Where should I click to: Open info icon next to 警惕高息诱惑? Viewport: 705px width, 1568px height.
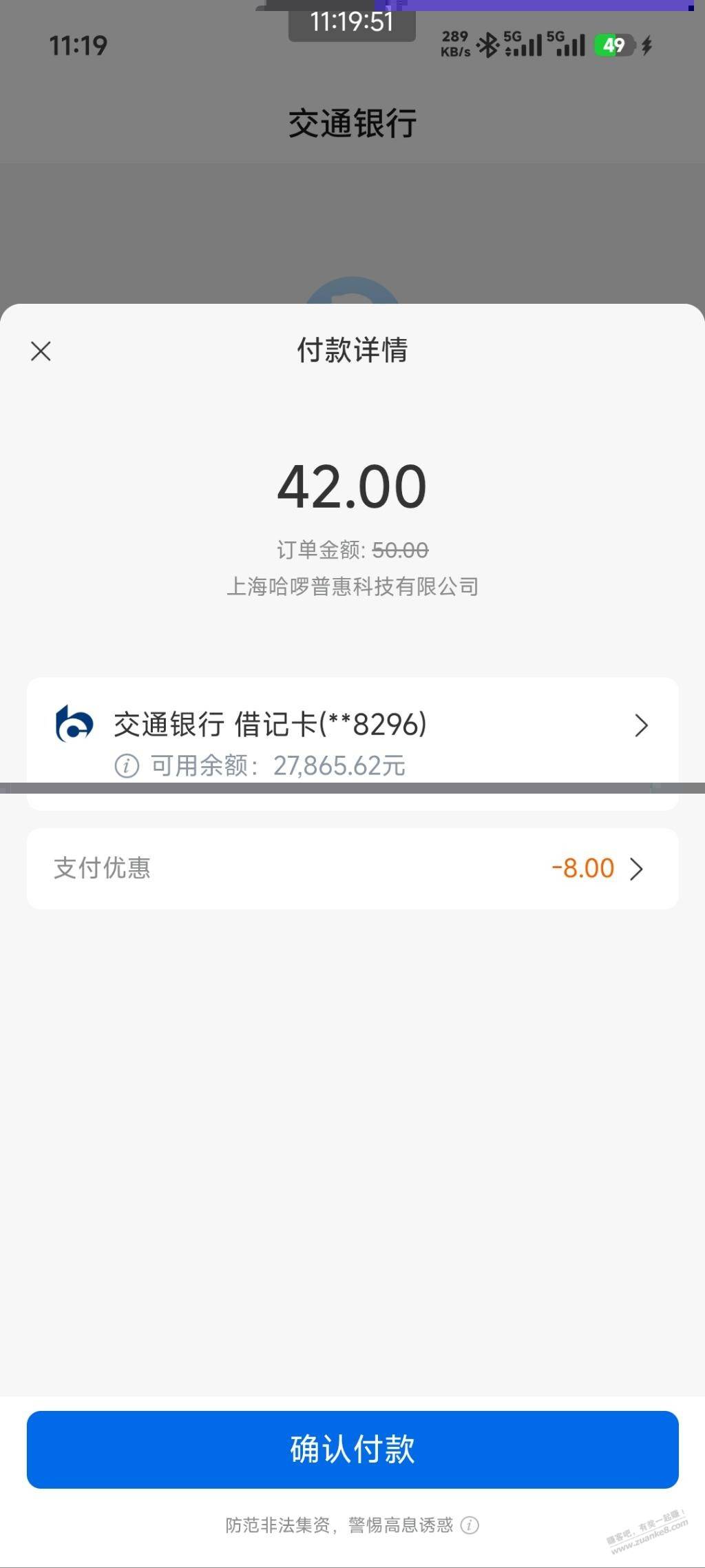(x=470, y=1525)
